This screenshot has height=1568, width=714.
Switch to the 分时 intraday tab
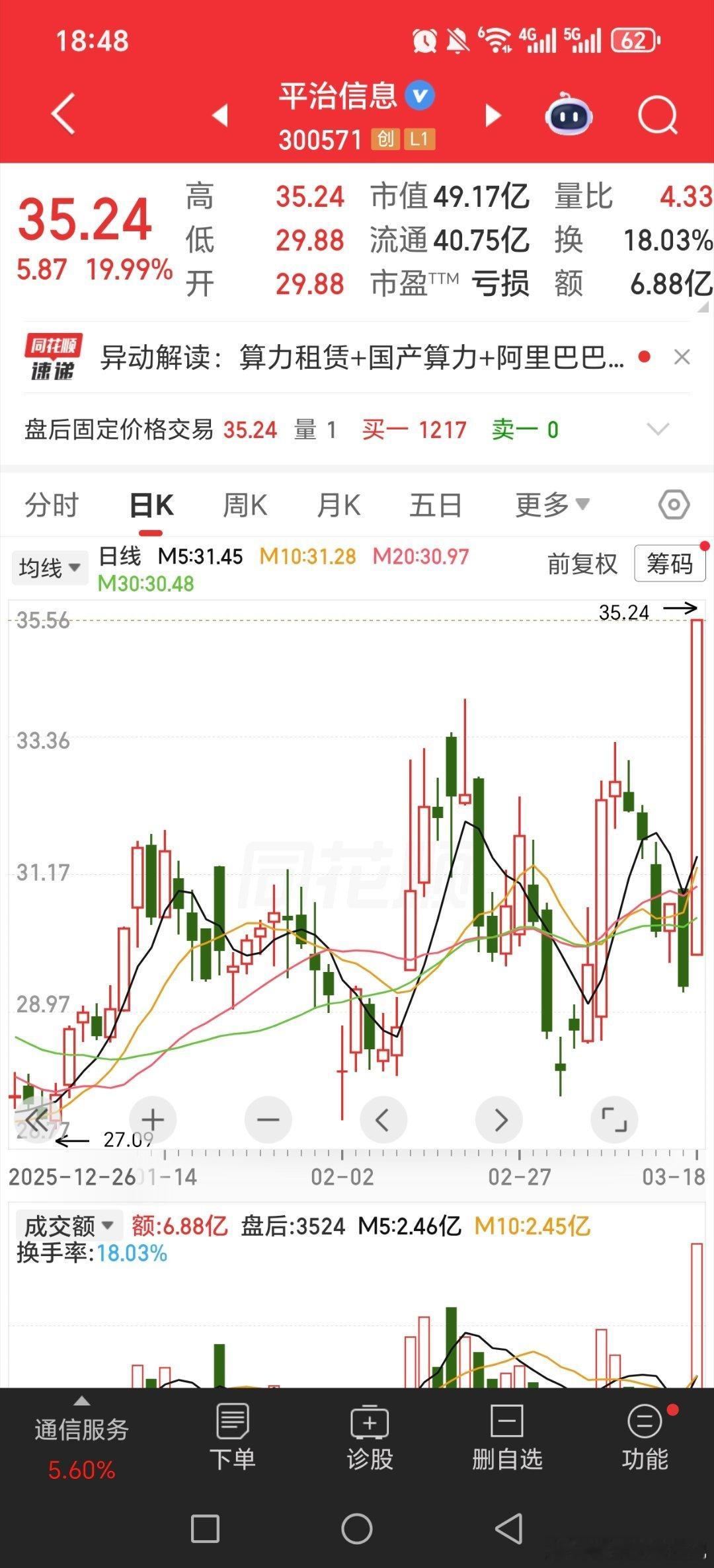tap(52, 504)
